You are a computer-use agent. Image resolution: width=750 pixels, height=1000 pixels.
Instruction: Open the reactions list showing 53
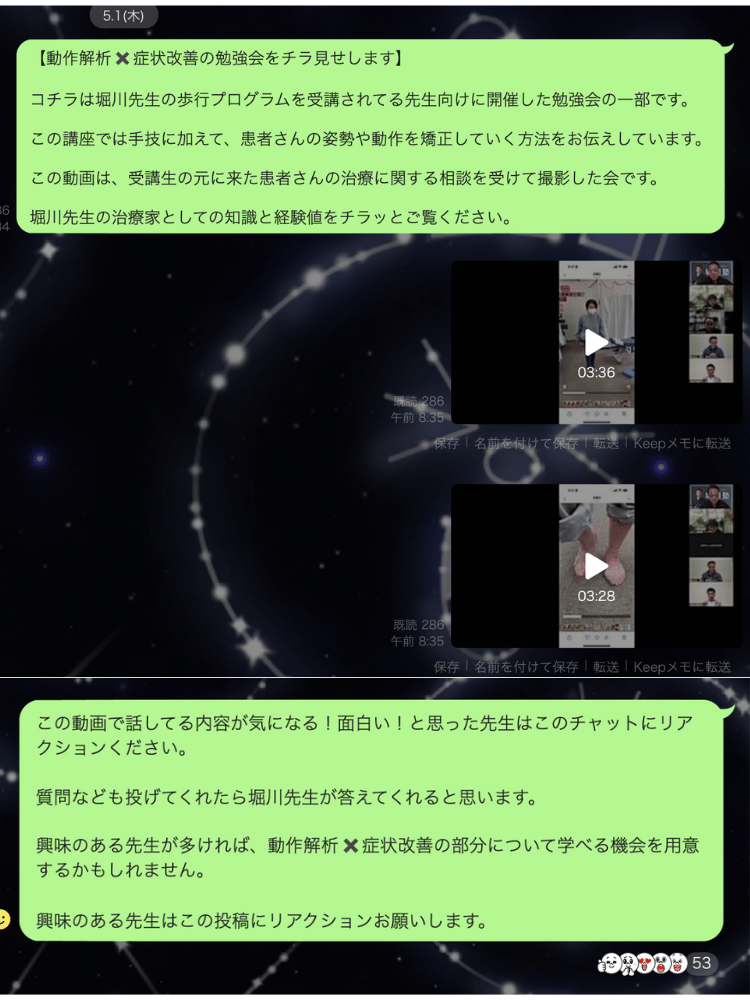pyautogui.click(x=656, y=963)
